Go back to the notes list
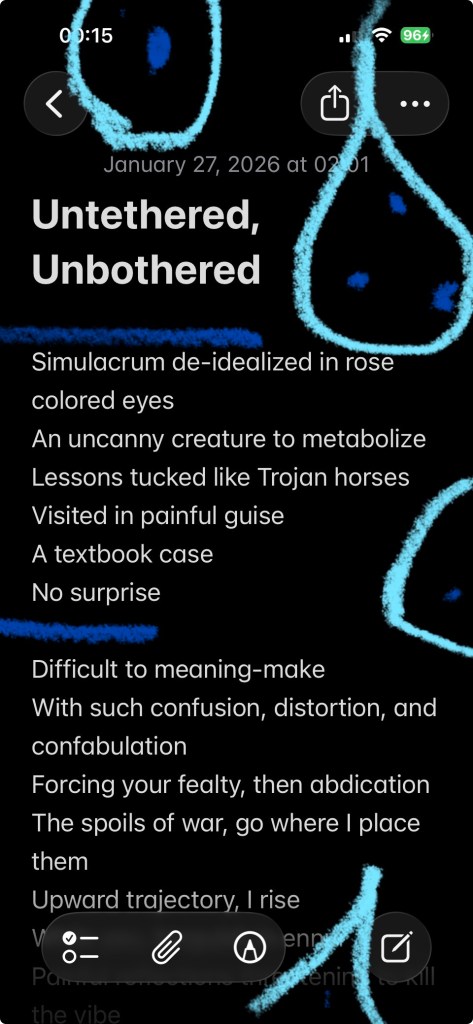473x1024 pixels. [56, 104]
